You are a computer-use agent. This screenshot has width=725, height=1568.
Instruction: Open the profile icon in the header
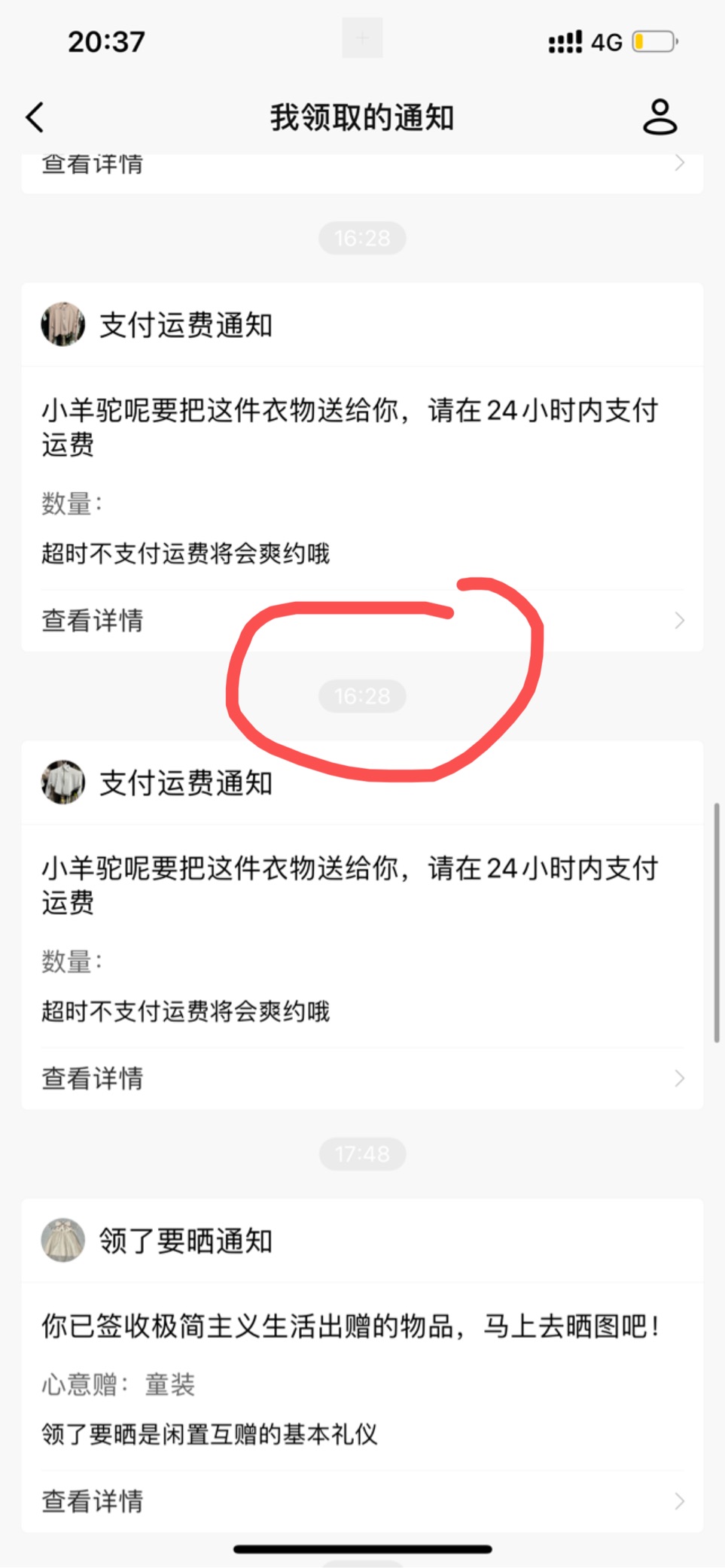pyautogui.click(x=660, y=117)
